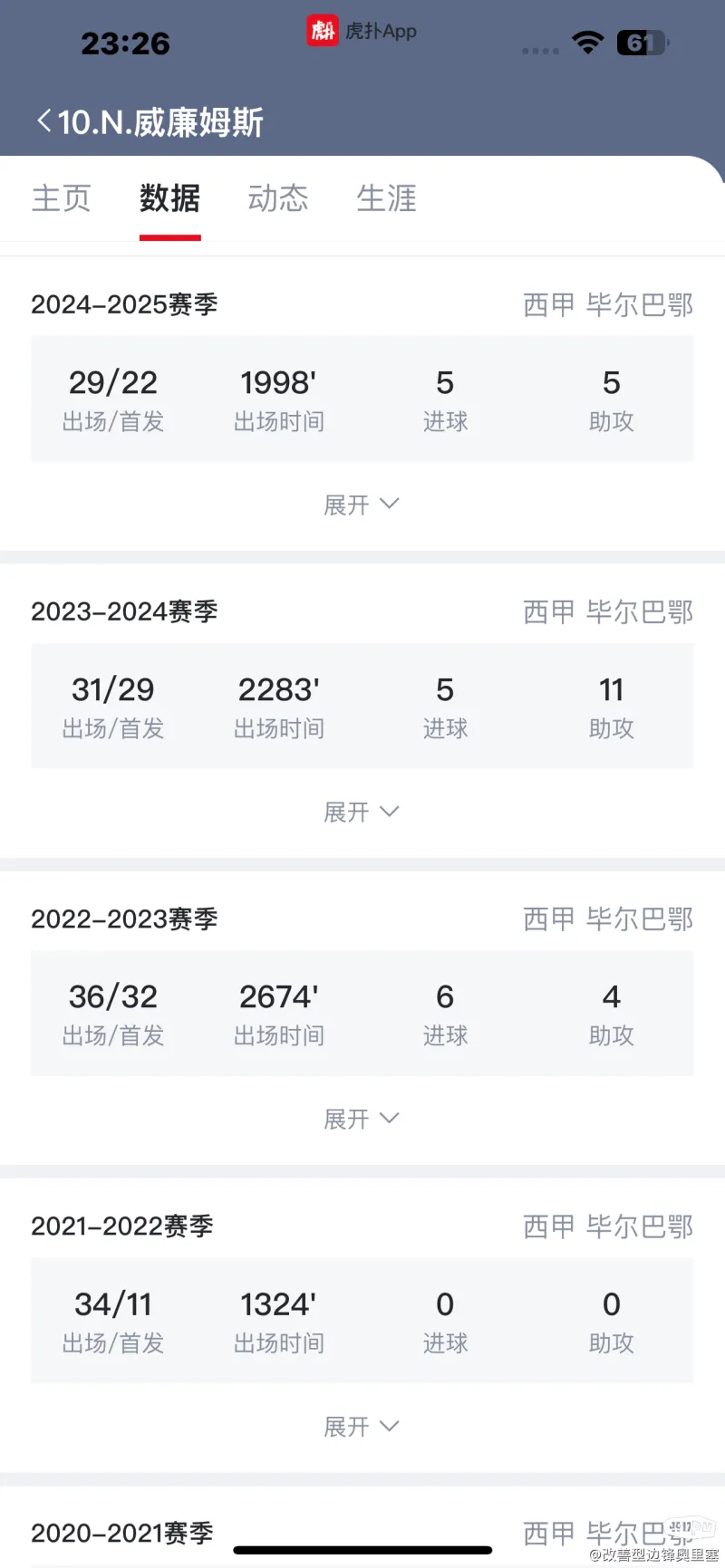Return to 虎扑App from status bar pill

click(x=362, y=31)
